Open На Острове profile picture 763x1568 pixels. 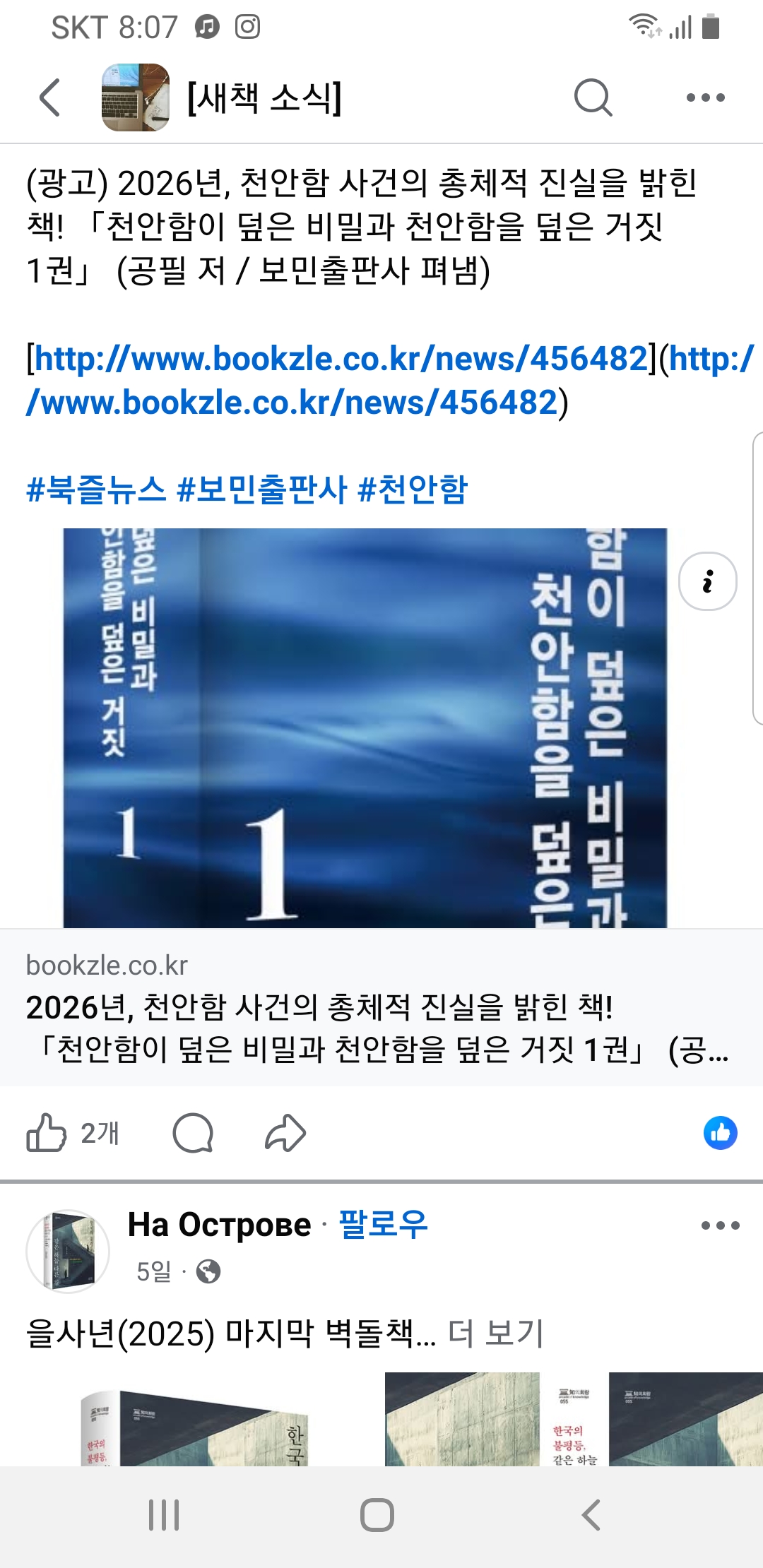(x=68, y=1251)
